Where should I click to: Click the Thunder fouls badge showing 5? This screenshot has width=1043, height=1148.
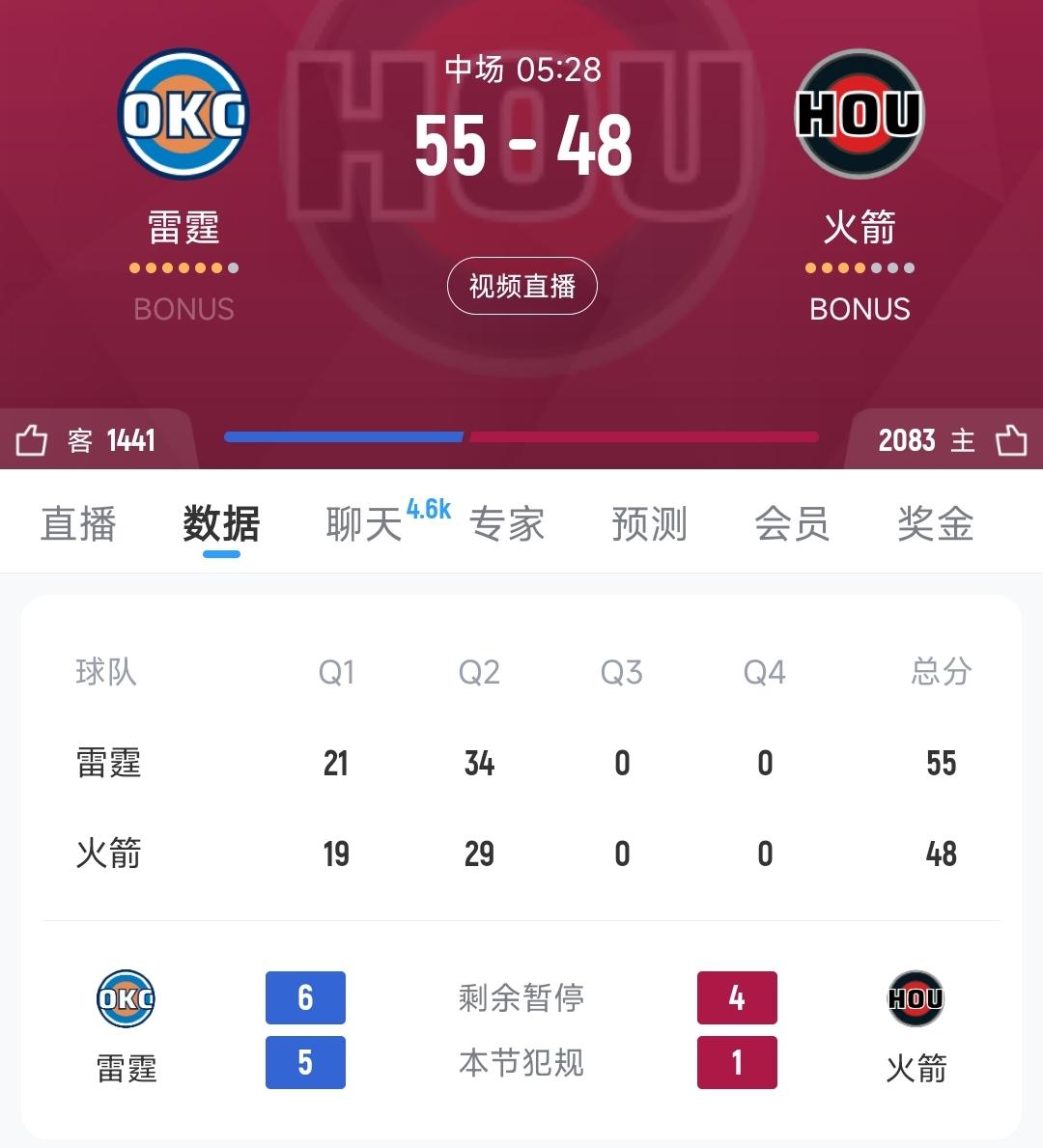305,1063
